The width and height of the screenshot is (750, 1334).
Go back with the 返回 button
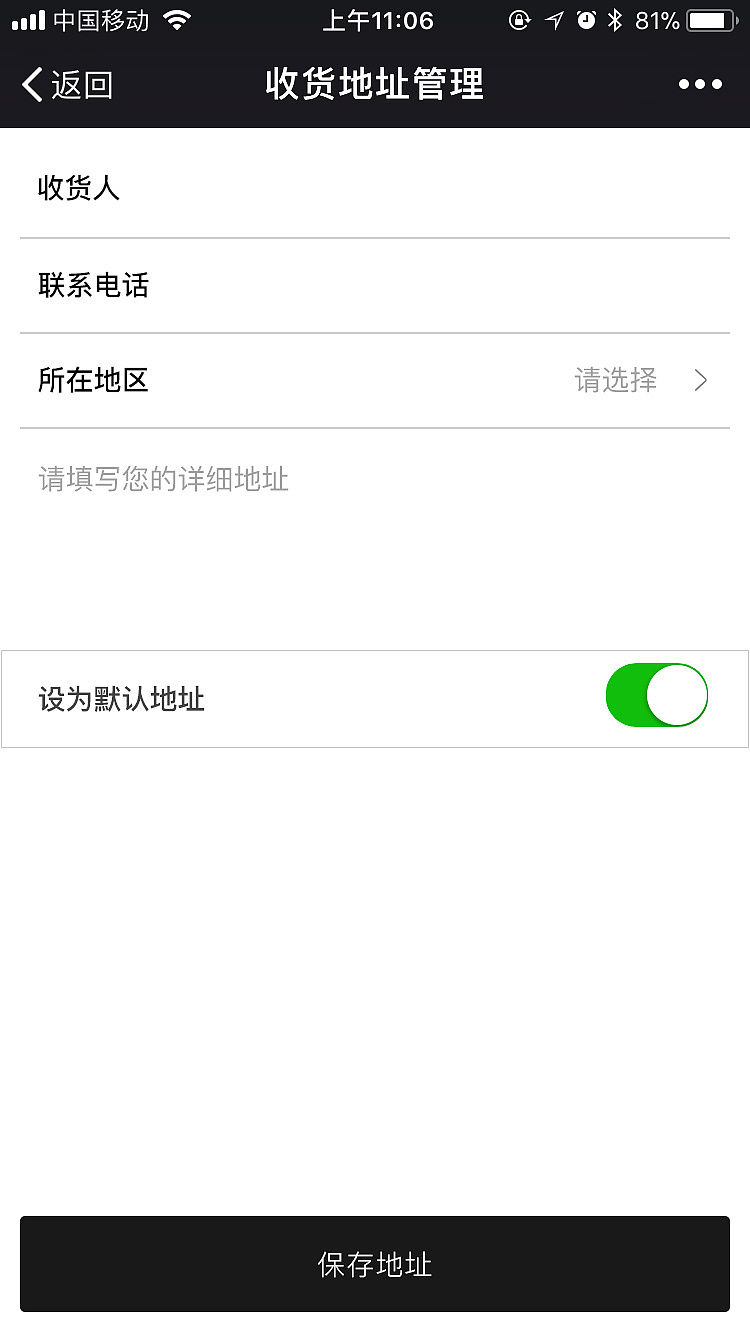(67, 85)
